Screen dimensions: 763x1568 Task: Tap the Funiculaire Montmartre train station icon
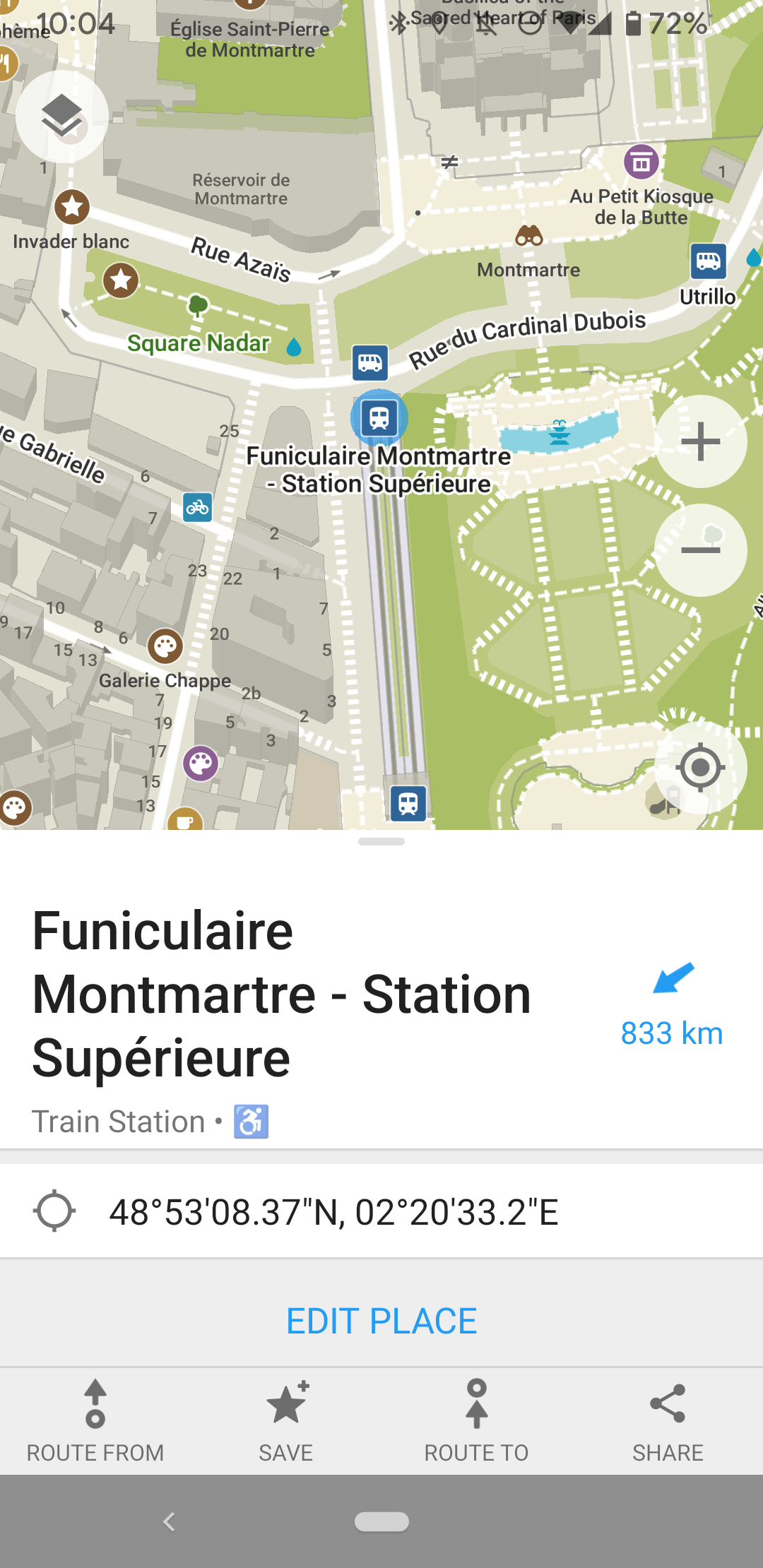click(x=380, y=418)
